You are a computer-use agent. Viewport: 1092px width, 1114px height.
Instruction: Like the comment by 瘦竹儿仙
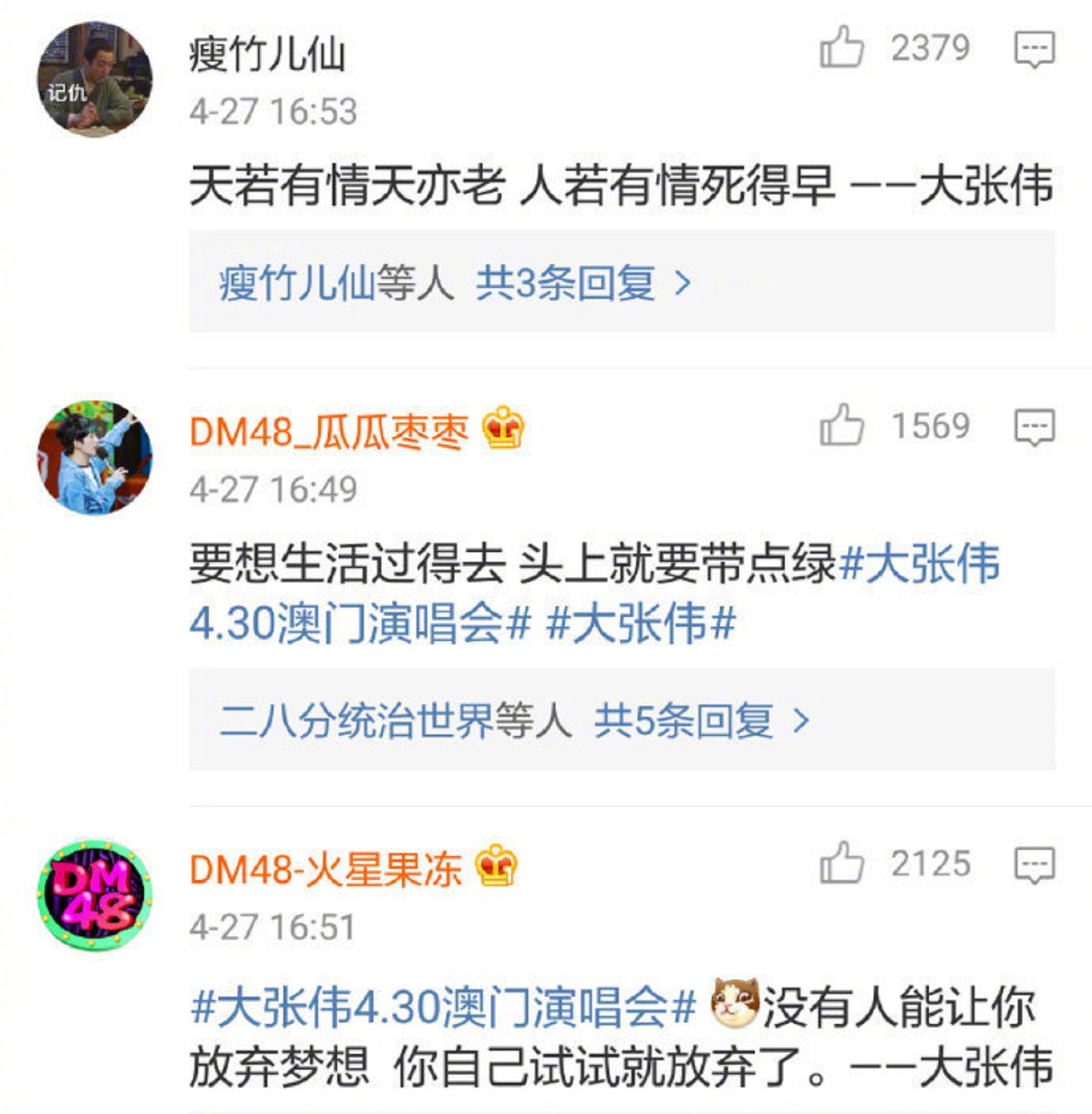pos(842,48)
